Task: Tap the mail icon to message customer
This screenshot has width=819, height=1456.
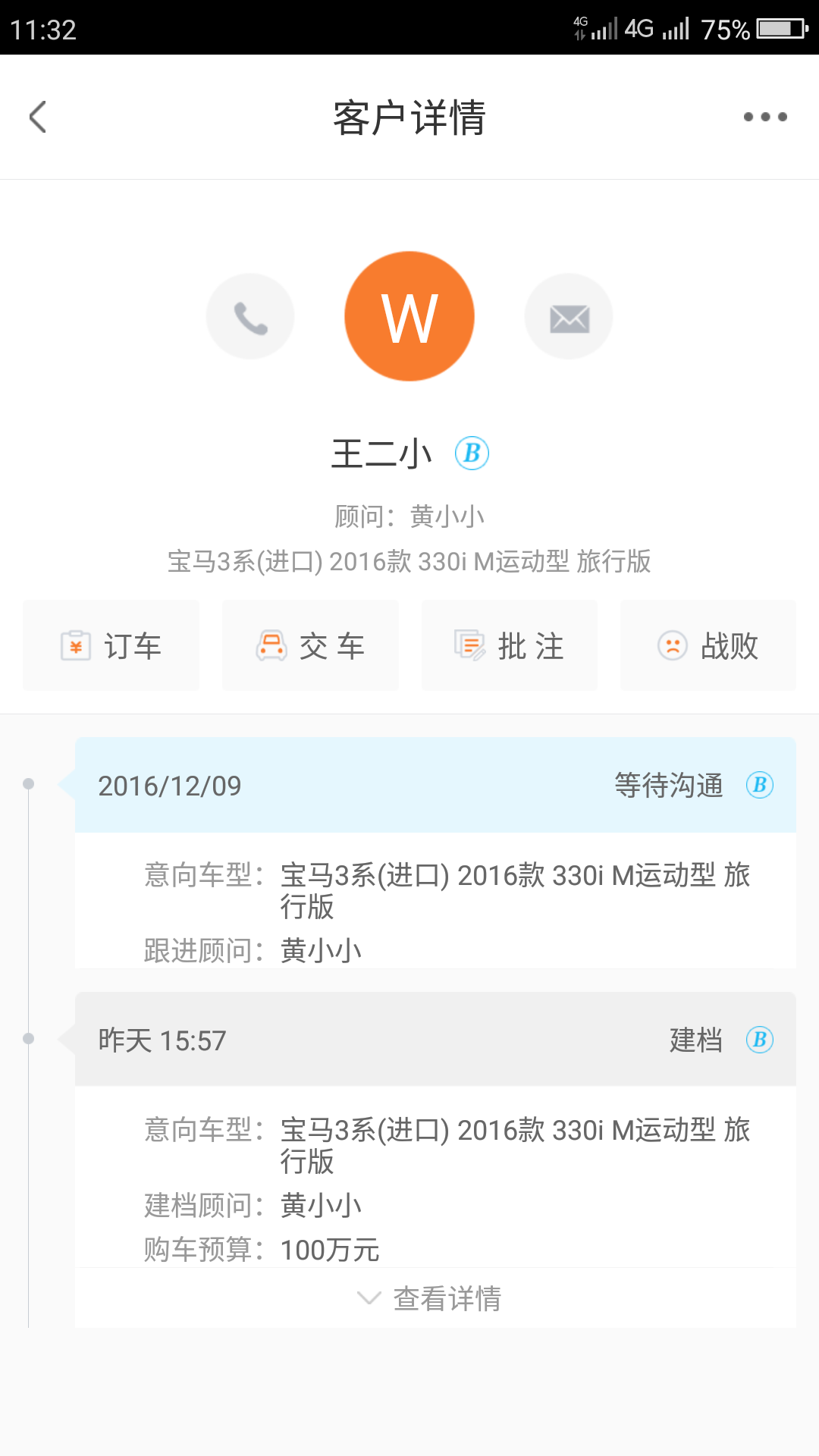Action: click(569, 315)
